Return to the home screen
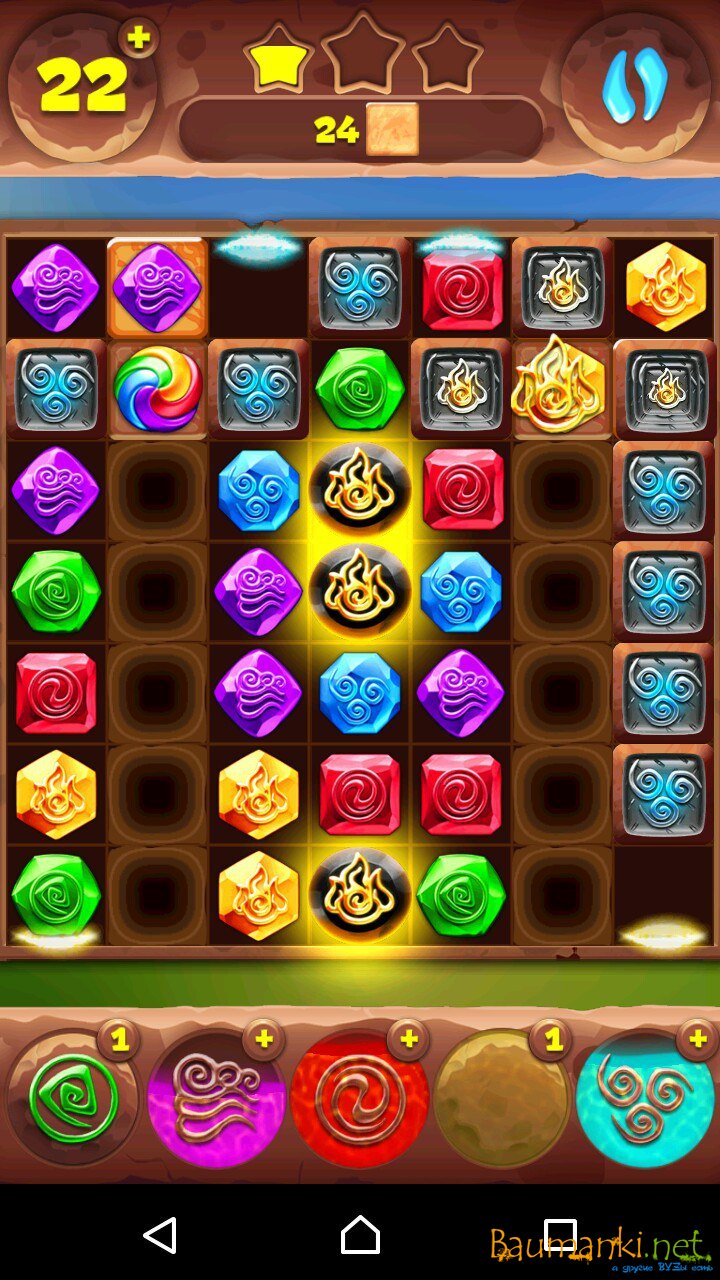 [360, 1235]
